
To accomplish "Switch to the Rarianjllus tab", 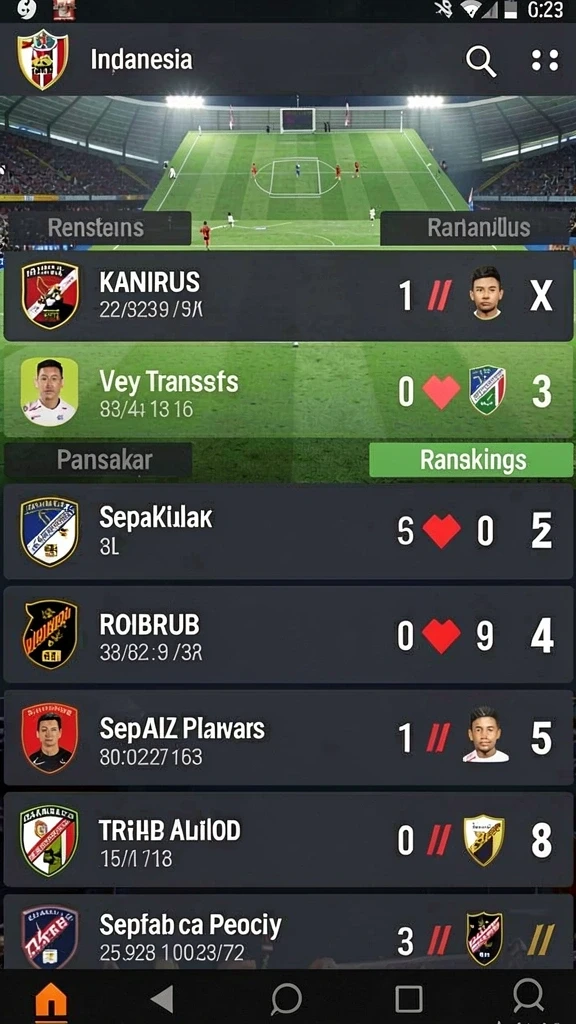I will pyautogui.click(x=477, y=228).
